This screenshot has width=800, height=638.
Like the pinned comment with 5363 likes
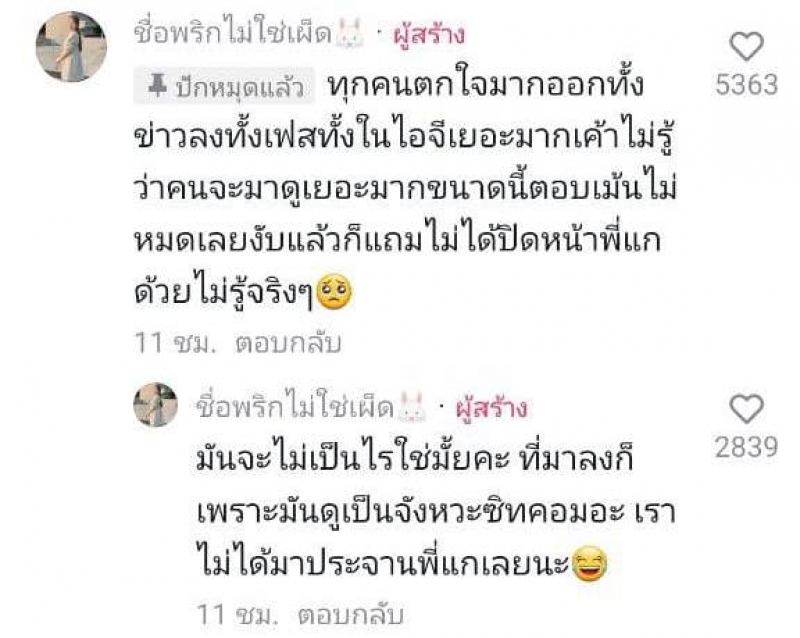746,46
